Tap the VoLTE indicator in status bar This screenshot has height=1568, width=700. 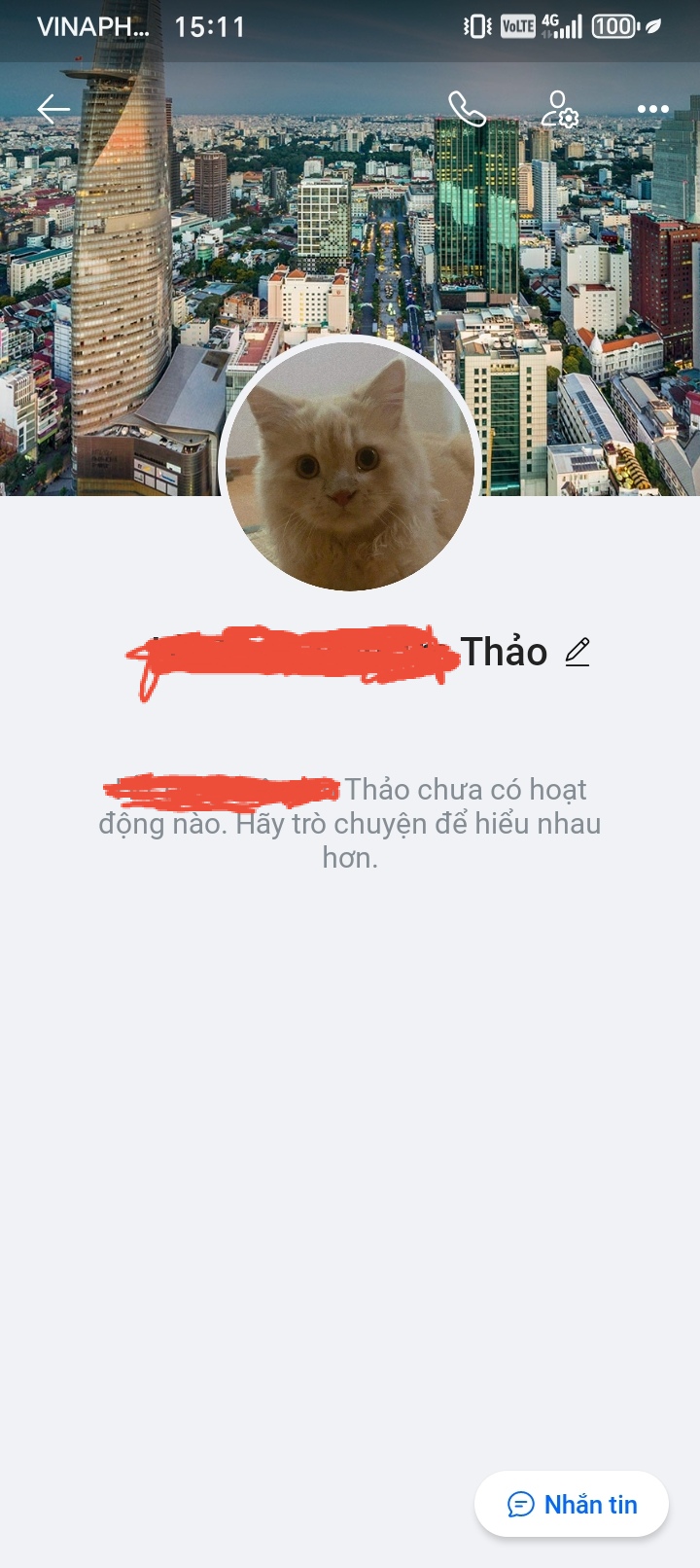(x=515, y=26)
